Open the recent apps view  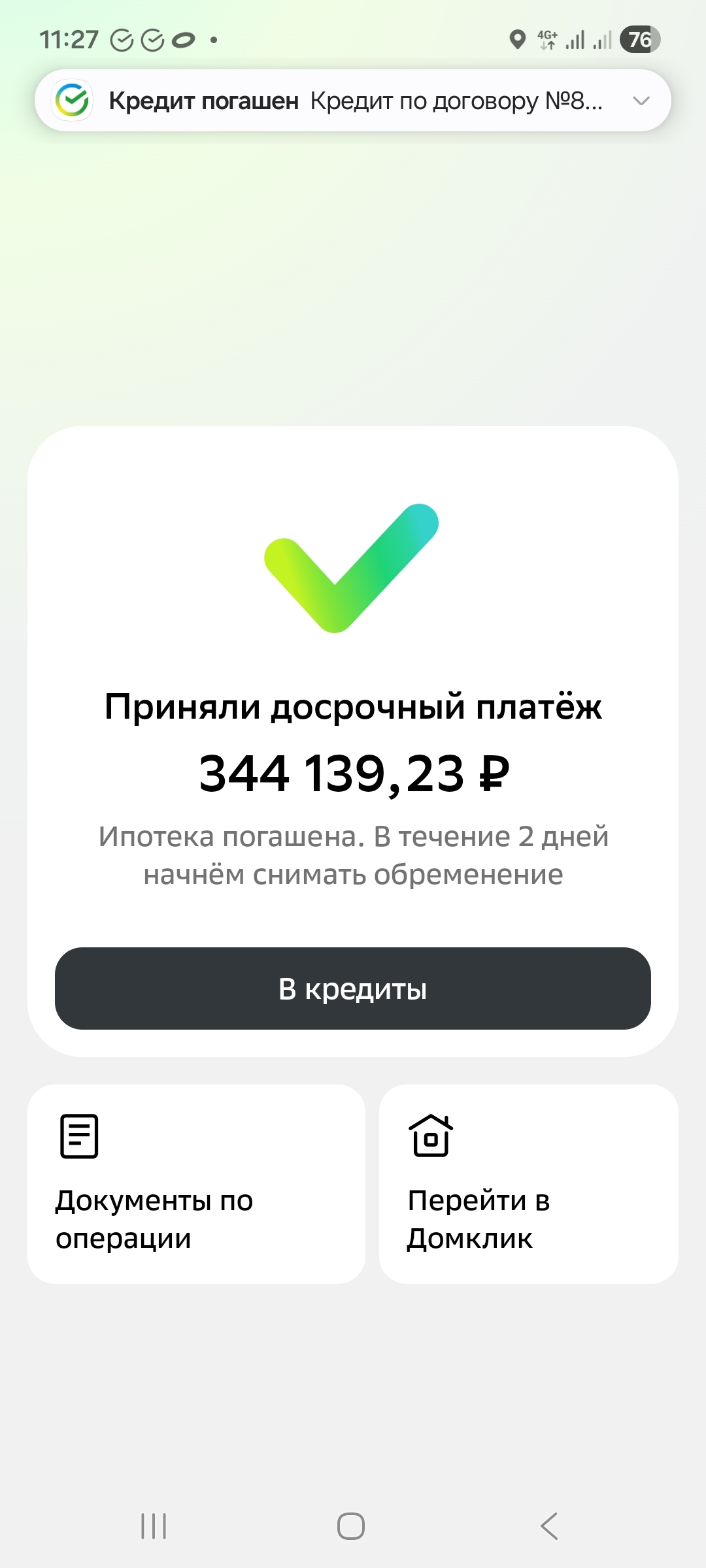pos(154,1526)
